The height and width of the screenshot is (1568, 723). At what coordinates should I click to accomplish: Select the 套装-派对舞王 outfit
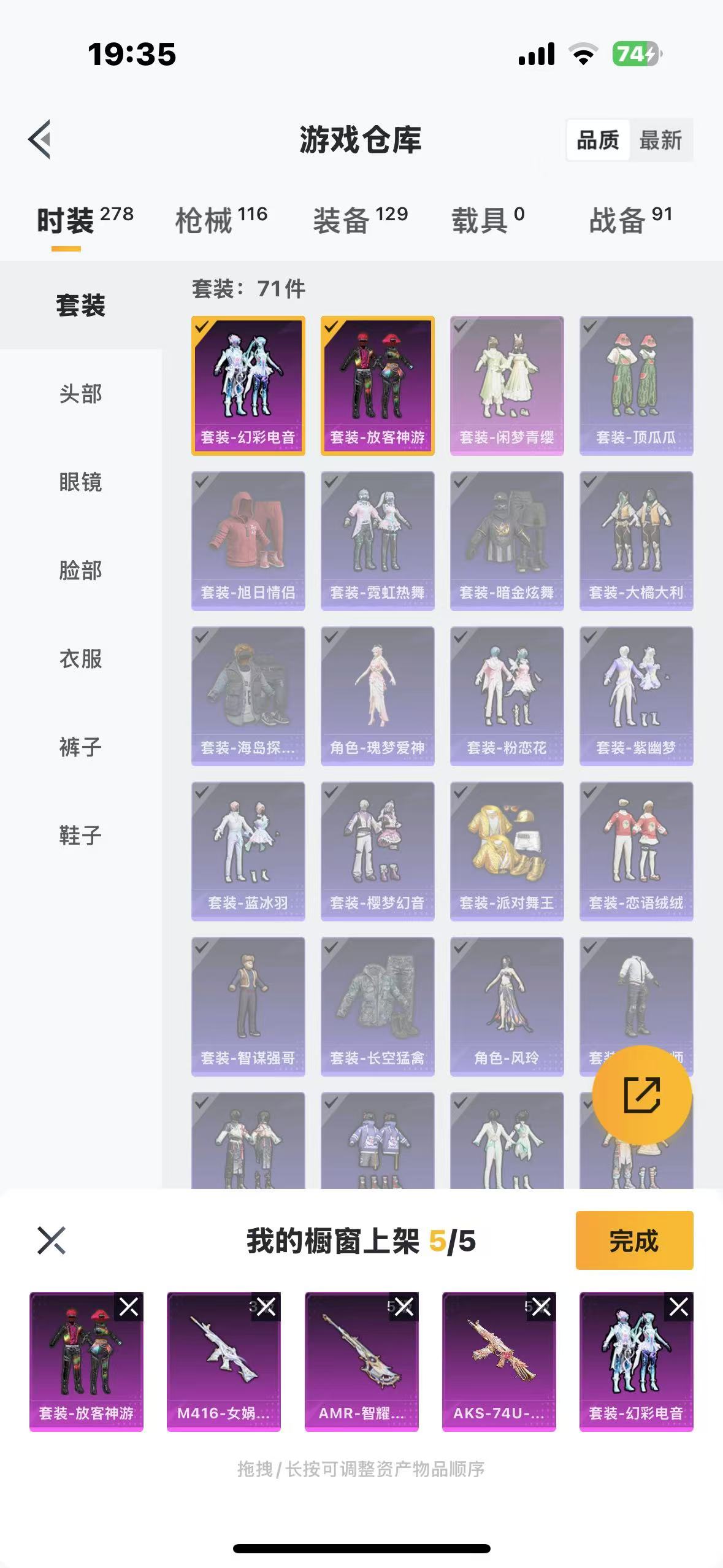507,851
